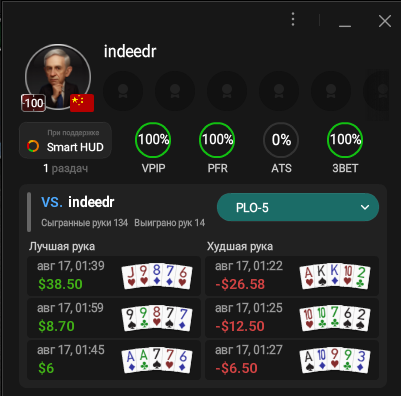The width and height of the screenshot is (401, 396).
Task: Open indeedr's avatar picture
Action: pos(58,77)
